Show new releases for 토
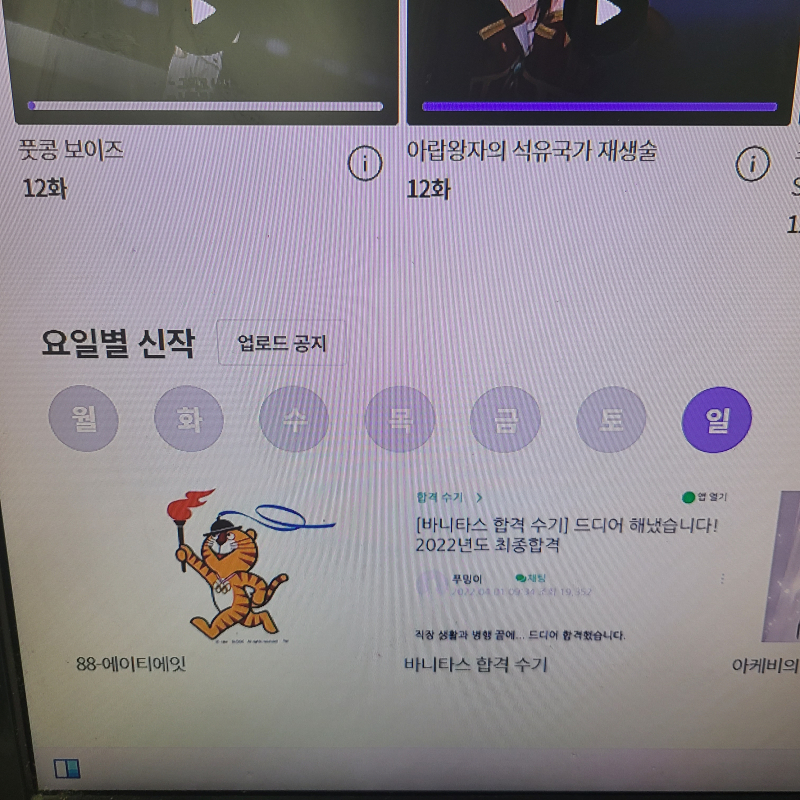This screenshot has height=800, width=800. (x=611, y=419)
